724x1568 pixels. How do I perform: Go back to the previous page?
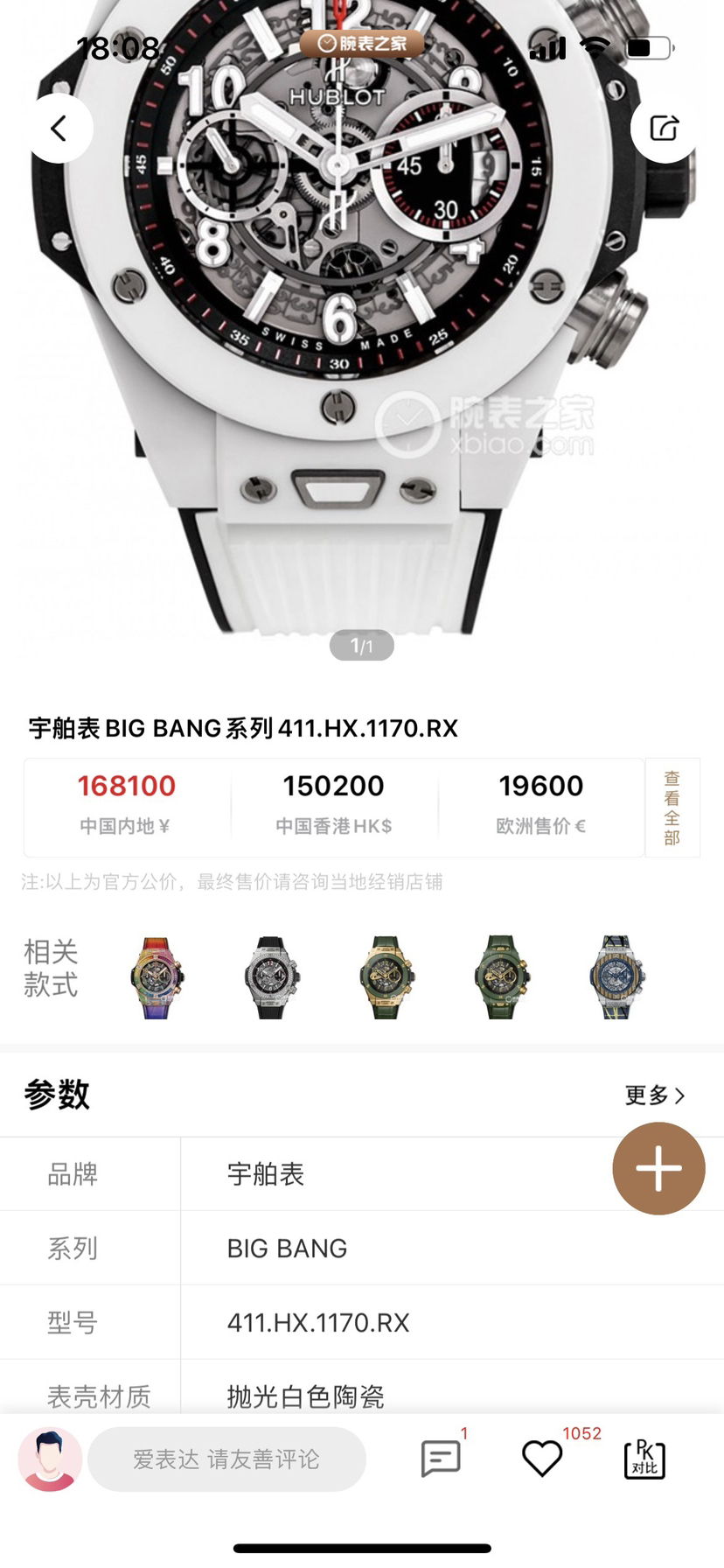pos(59,129)
